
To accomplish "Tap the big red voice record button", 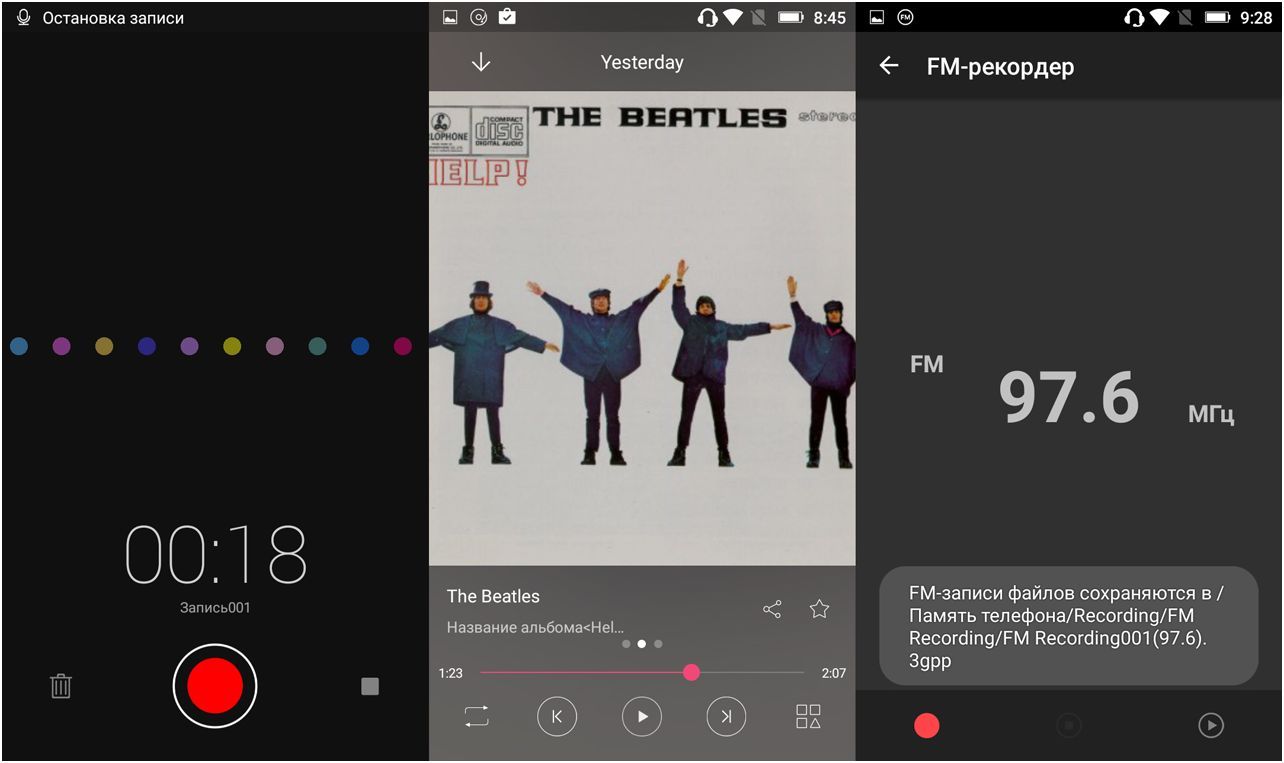I will tap(215, 686).
